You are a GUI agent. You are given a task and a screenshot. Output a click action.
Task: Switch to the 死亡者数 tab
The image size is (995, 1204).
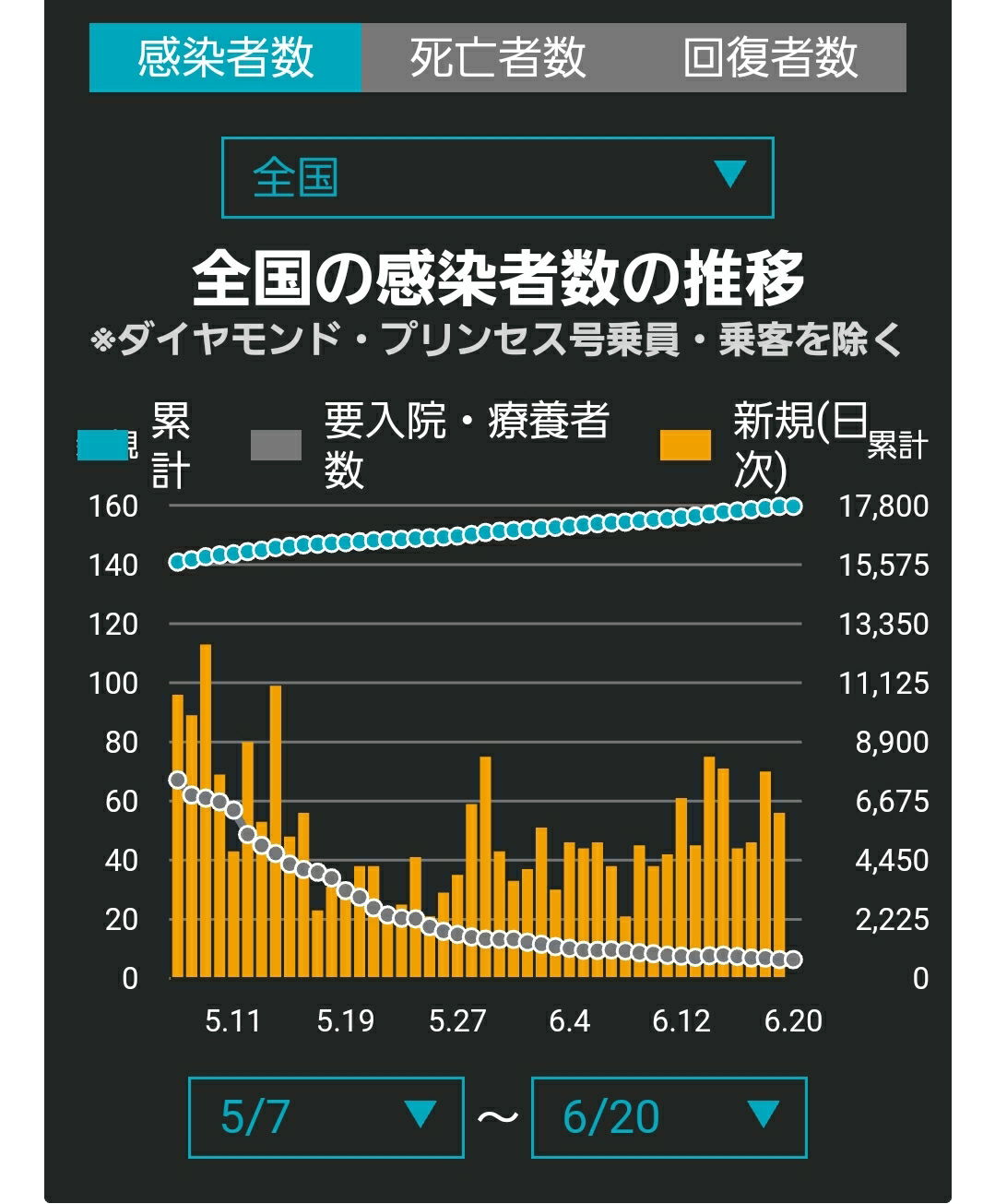[498, 57]
